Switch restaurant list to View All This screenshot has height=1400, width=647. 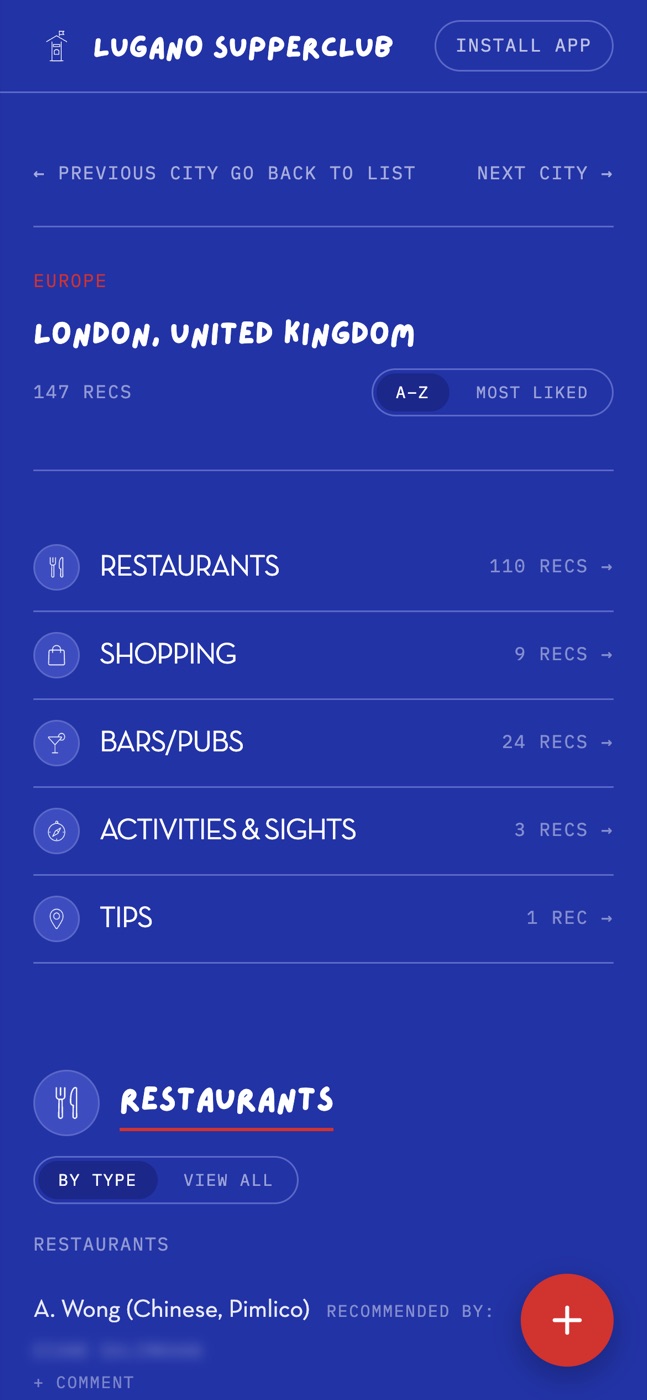click(x=228, y=1180)
